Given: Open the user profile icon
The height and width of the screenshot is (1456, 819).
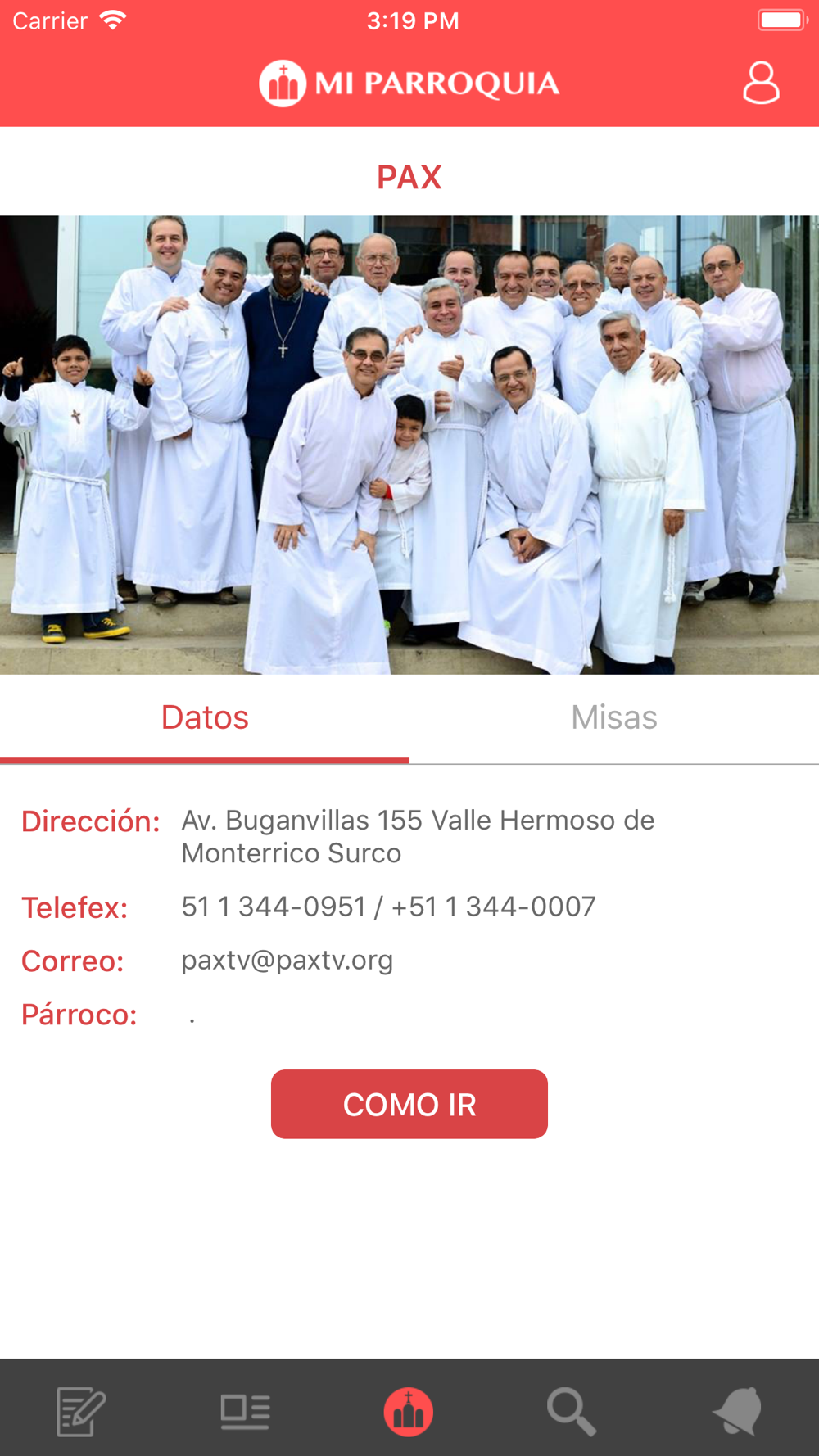Looking at the screenshot, I should click(x=761, y=83).
